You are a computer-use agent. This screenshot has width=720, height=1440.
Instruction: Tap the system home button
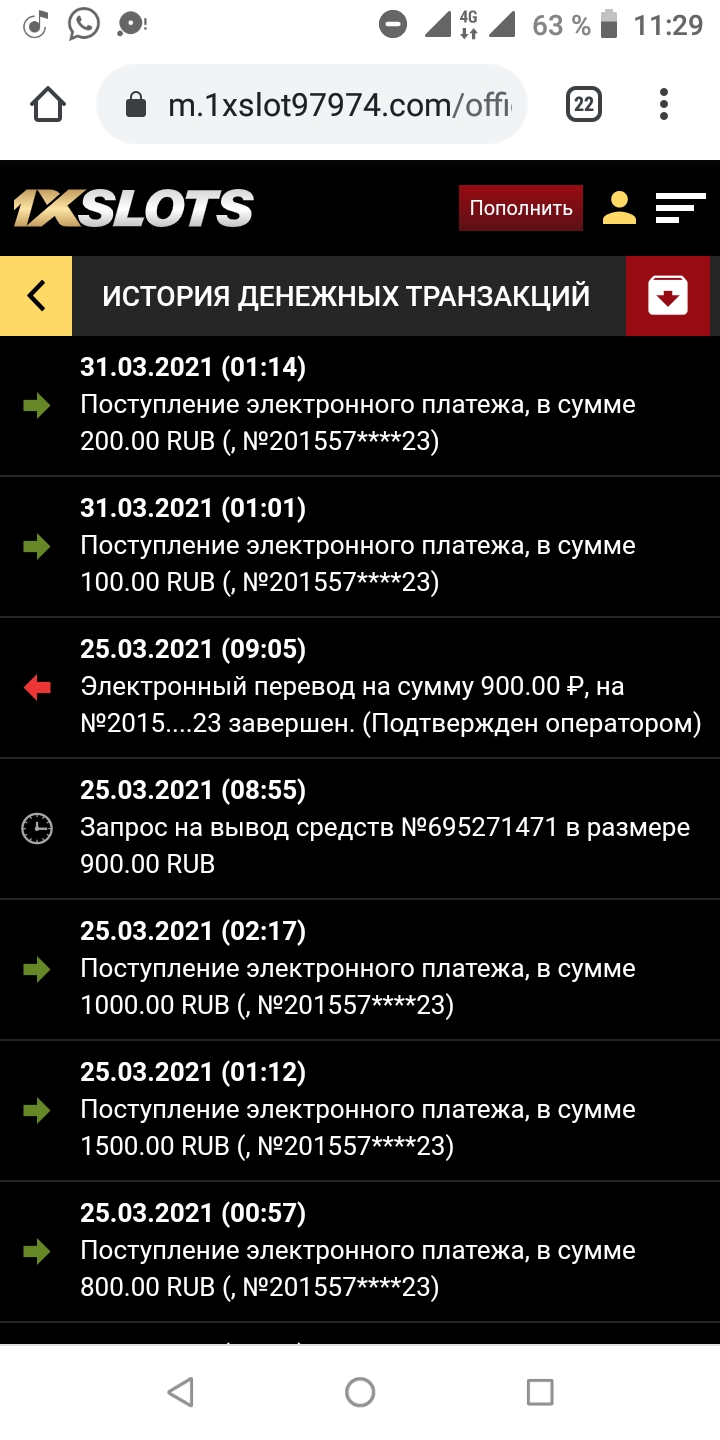coord(360,1392)
